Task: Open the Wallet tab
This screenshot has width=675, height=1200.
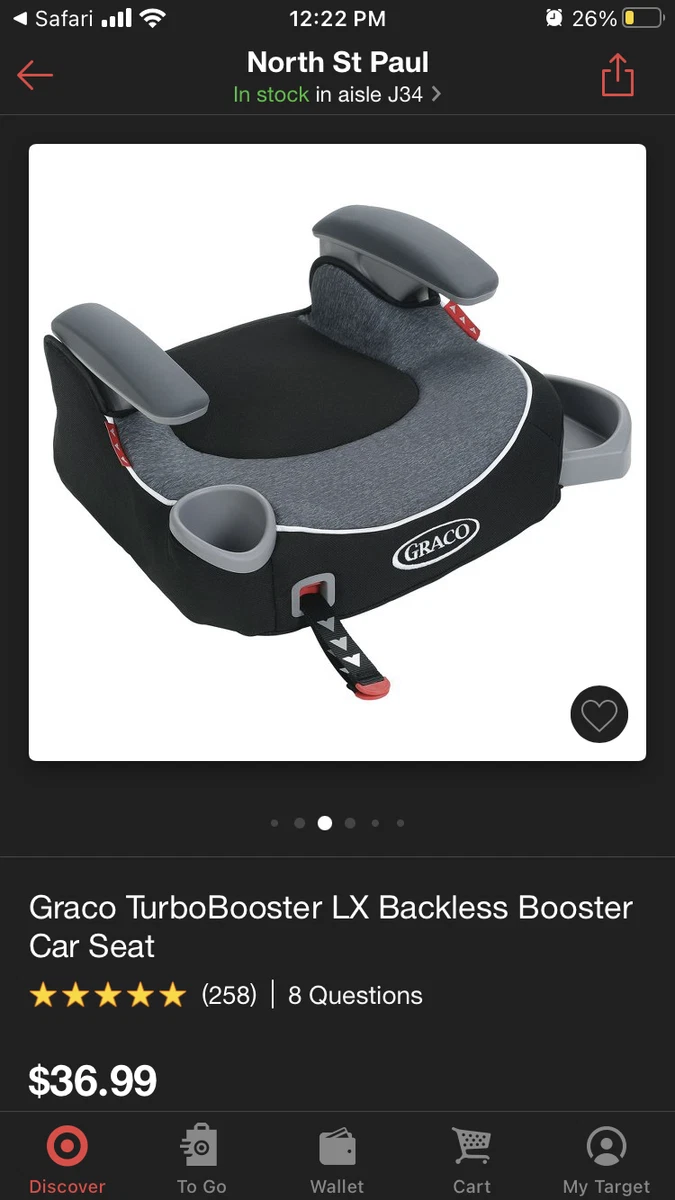Action: click(x=337, y=1159)
